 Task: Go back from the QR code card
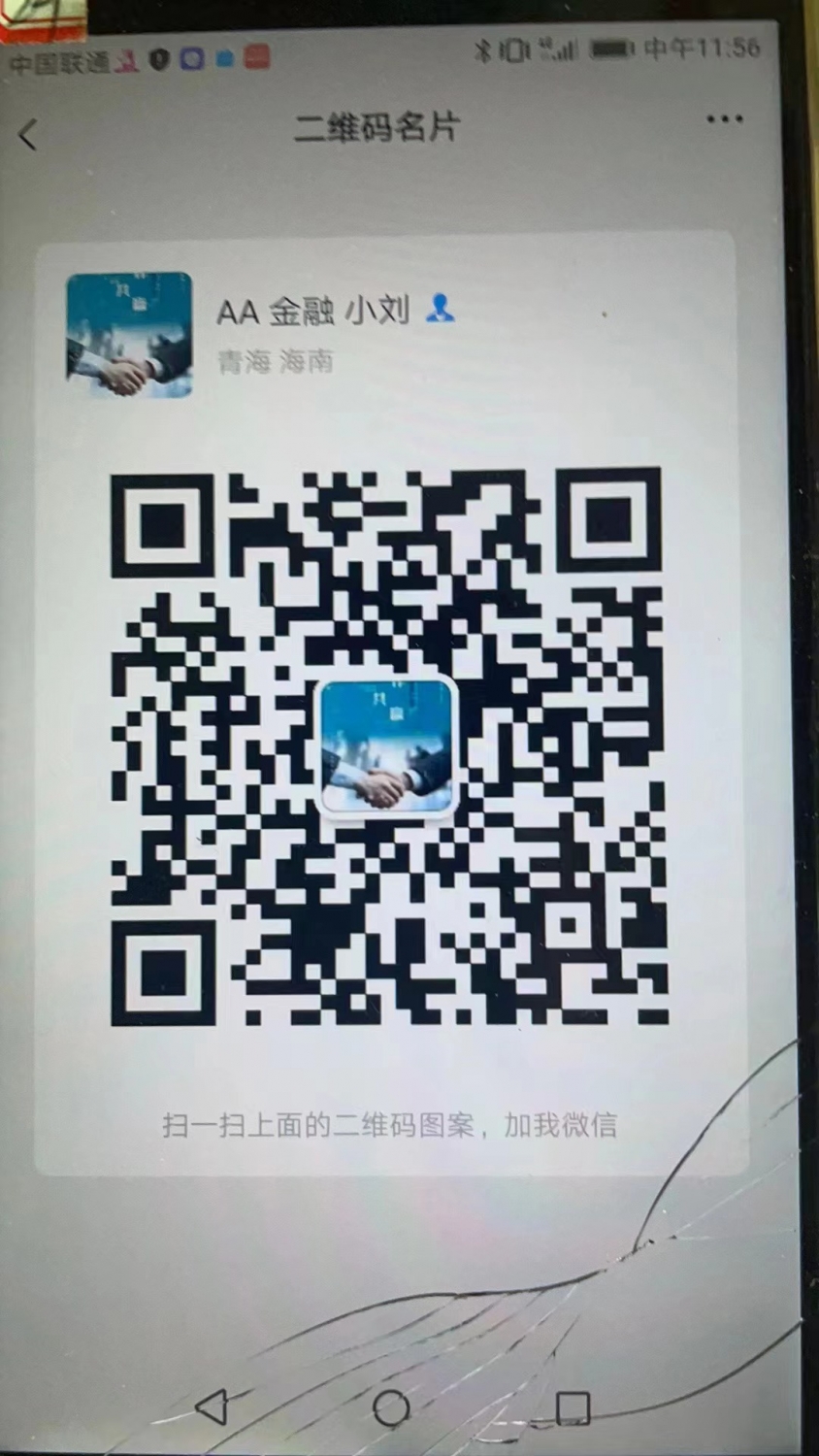[x=29, y=134]
